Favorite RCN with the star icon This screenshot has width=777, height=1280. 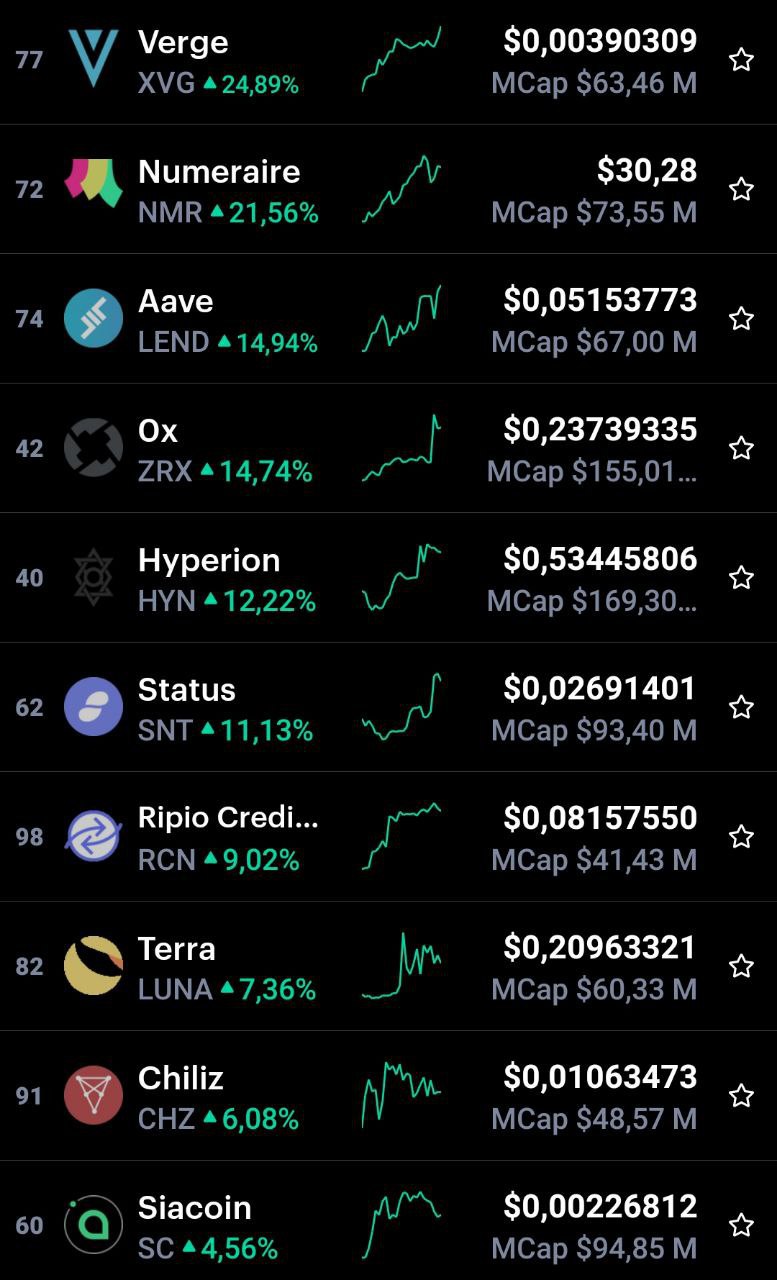[741, 837]
